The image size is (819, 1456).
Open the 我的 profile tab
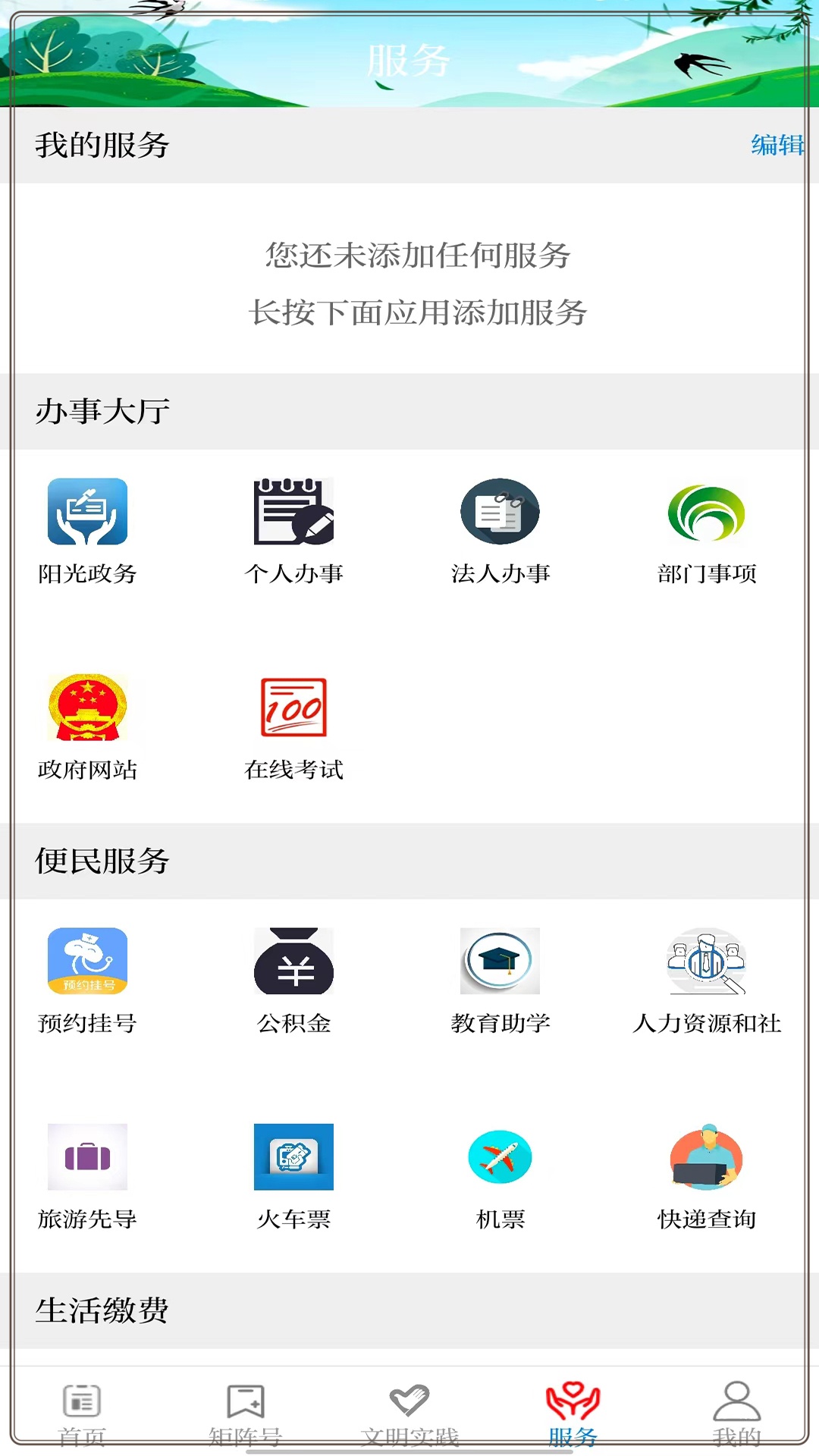tap(737, 1412)
